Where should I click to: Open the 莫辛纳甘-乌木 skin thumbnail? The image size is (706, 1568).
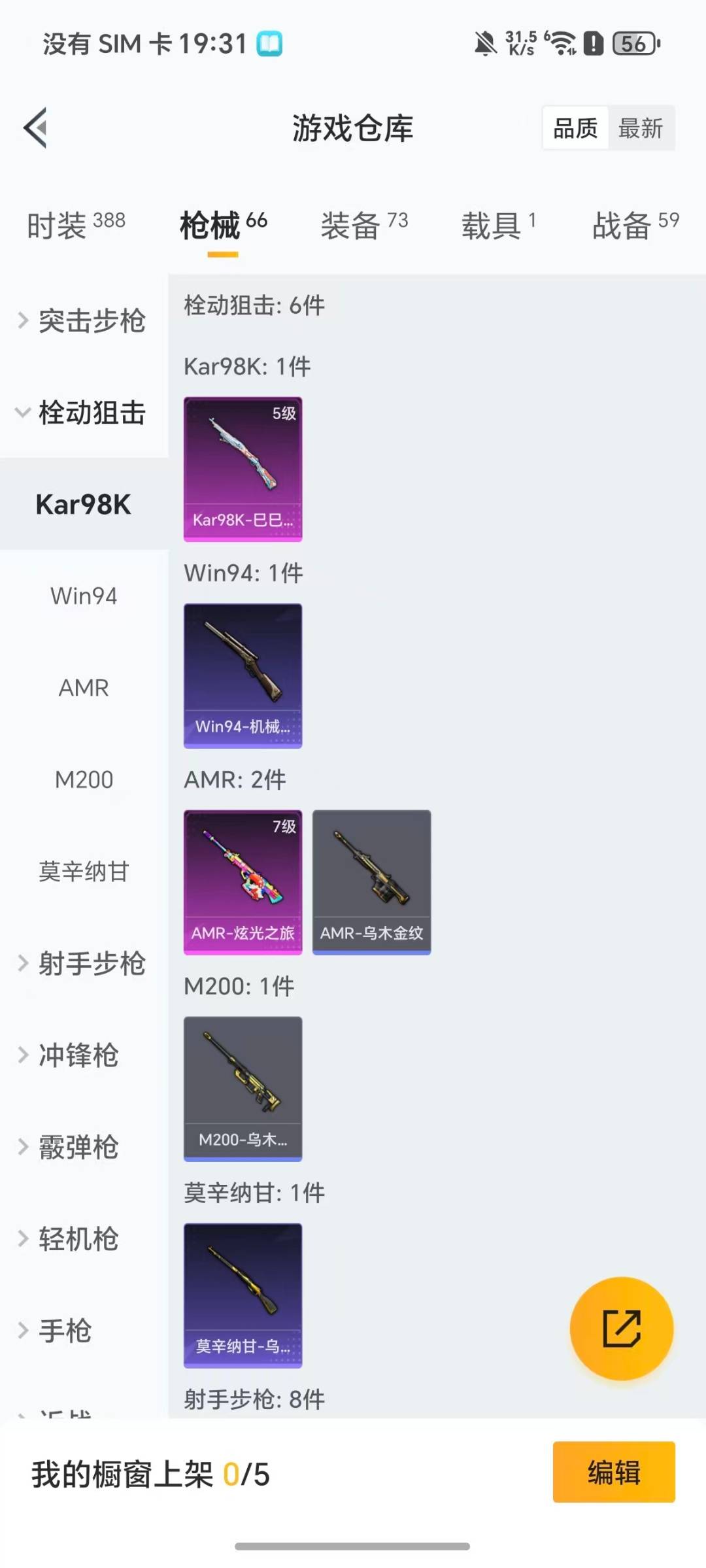(x=242, y=1295)
